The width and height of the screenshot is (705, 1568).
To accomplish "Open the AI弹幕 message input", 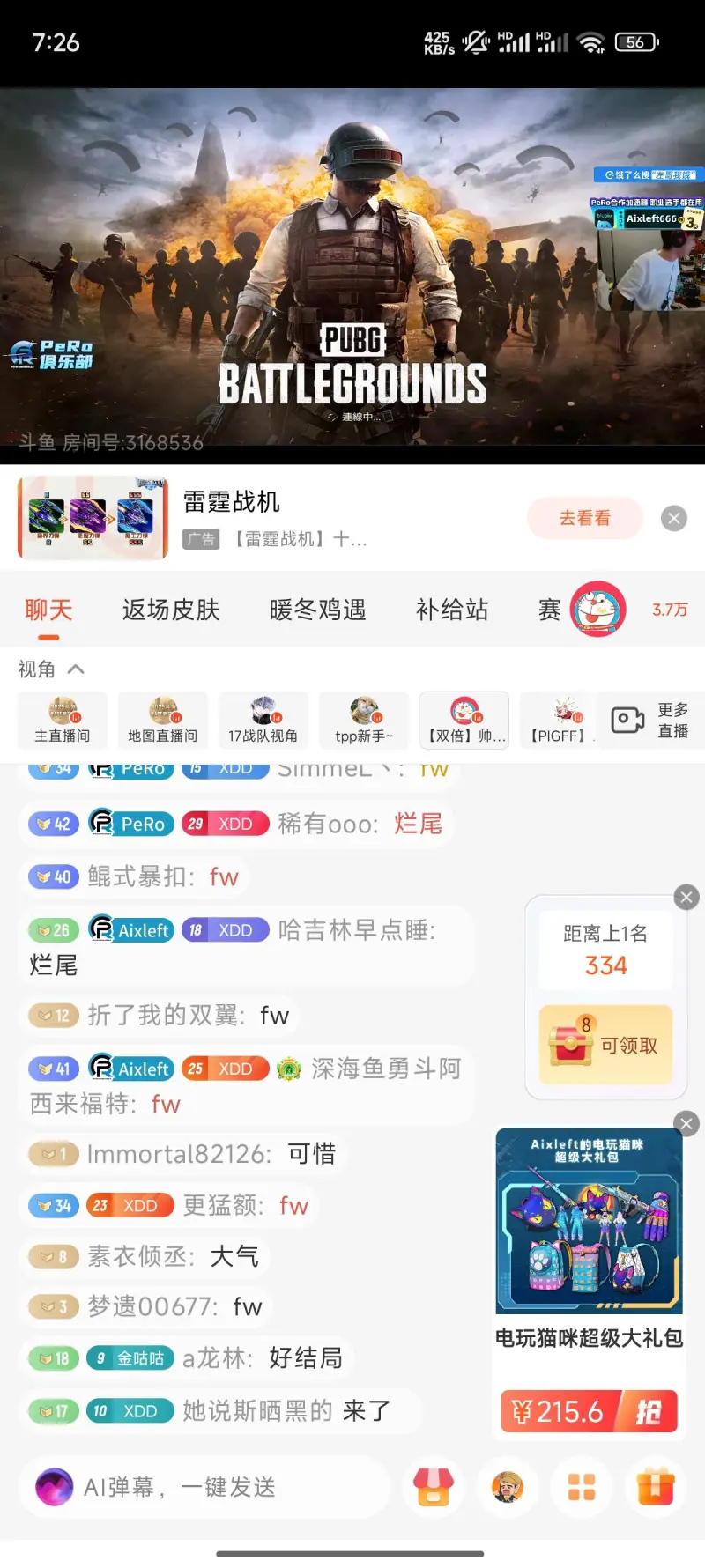I will pyautogui.click(x=203, y=1487).
